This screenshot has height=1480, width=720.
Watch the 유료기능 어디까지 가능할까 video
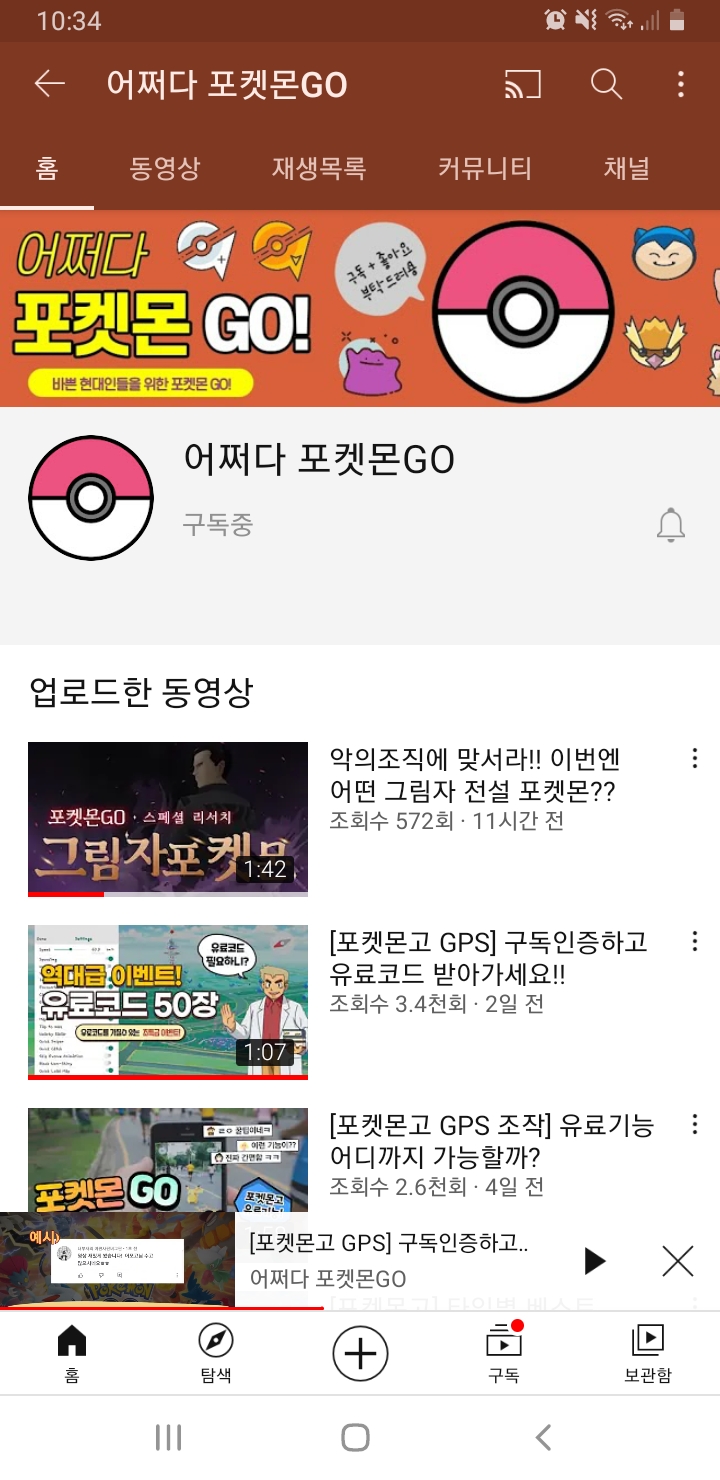click(x=490, y=1142)
